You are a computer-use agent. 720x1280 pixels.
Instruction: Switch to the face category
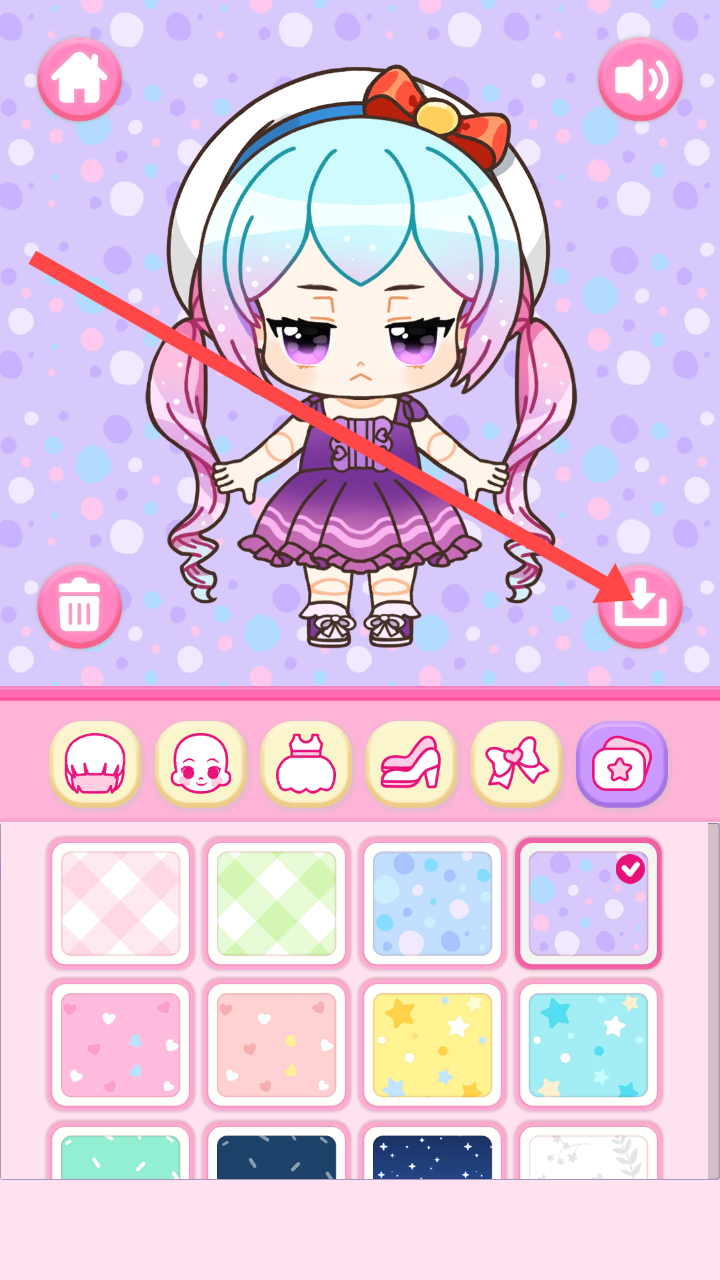(201, 765)
